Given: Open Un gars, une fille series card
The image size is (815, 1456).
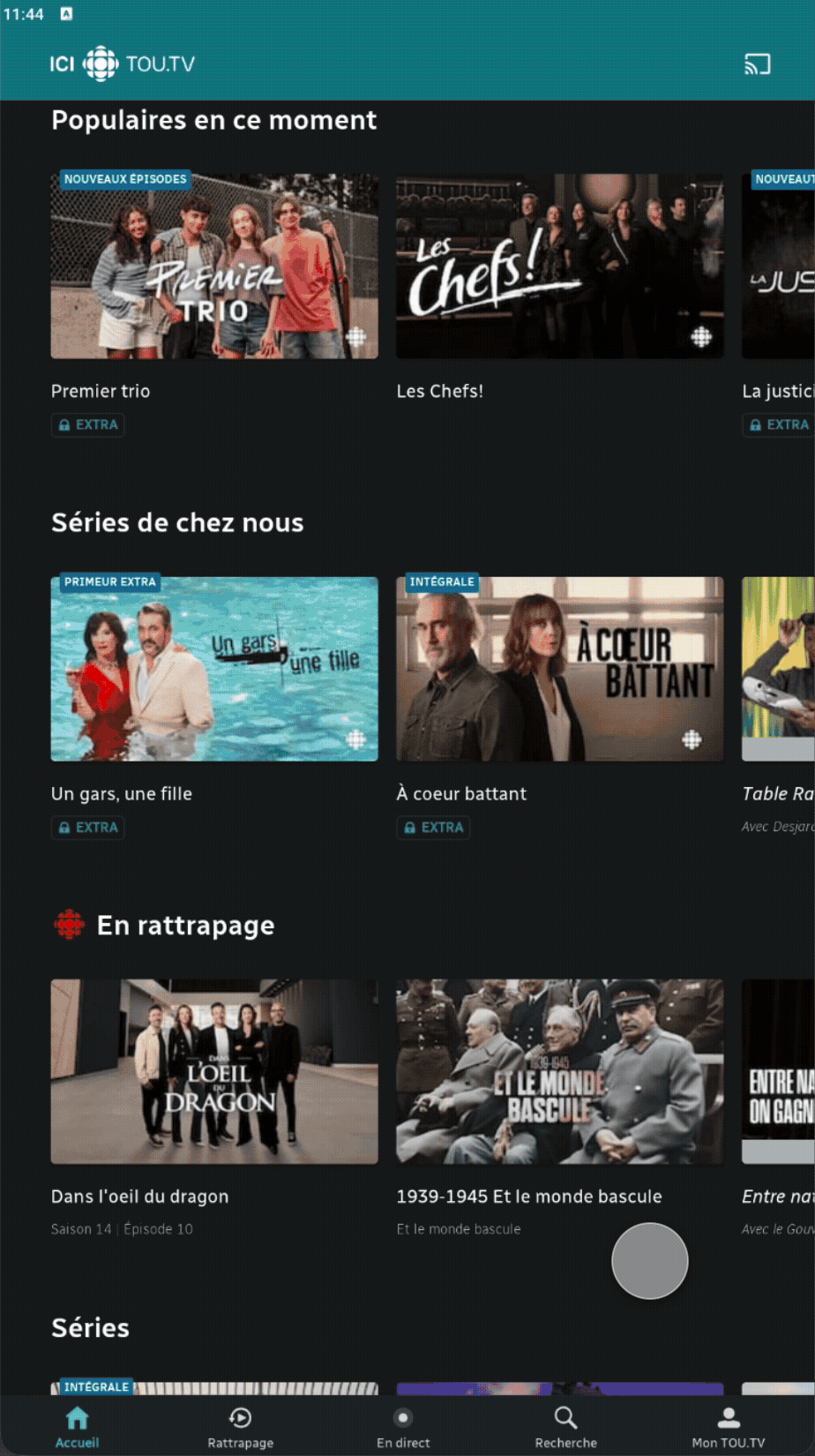Looking at the screenshot, I should [x=214, y=669].
